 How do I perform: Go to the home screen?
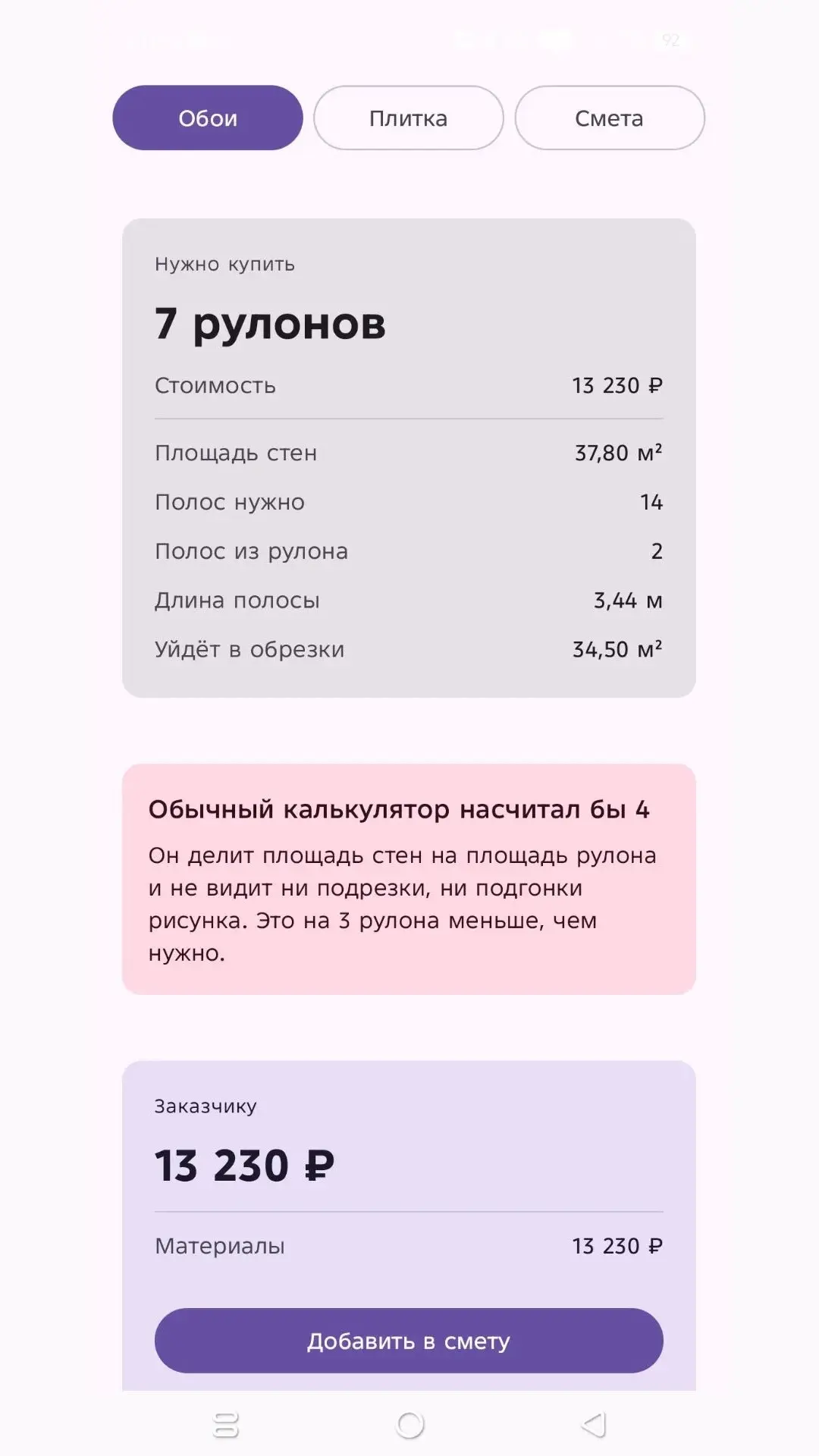[x=409, y=1425]
